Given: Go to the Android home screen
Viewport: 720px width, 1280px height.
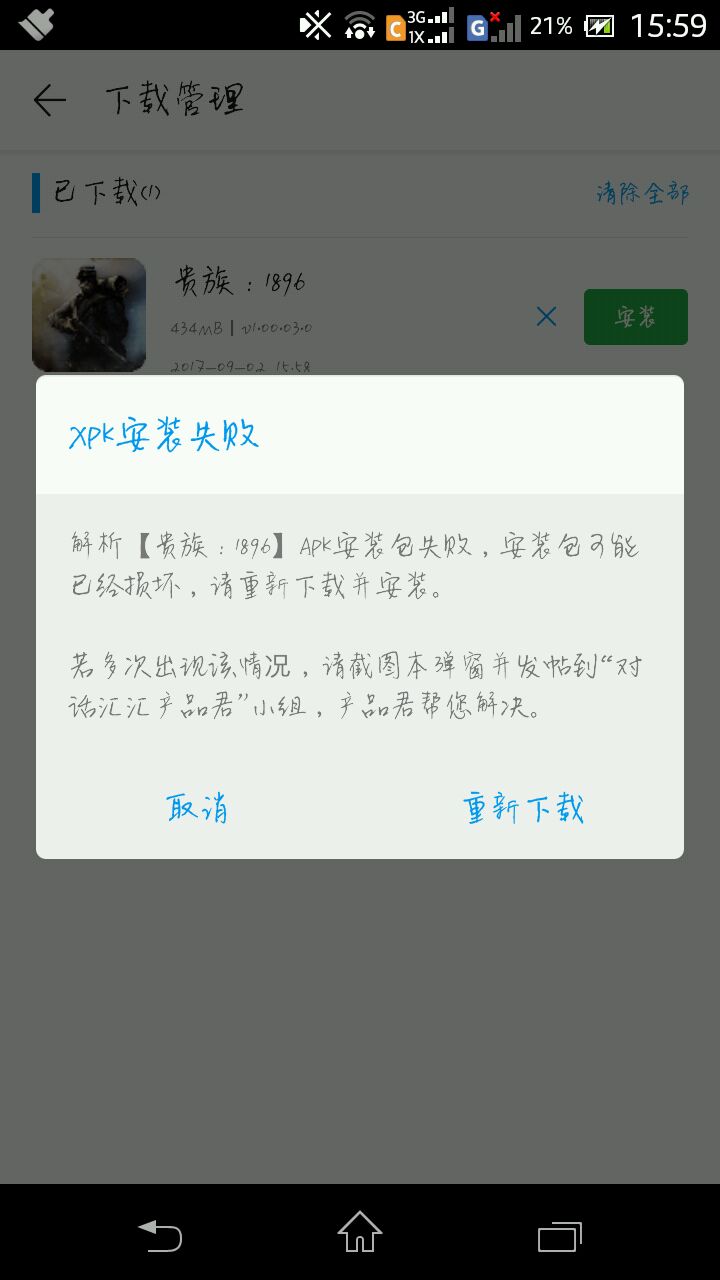Looking at the screenshot, I should pos(360,1232).
